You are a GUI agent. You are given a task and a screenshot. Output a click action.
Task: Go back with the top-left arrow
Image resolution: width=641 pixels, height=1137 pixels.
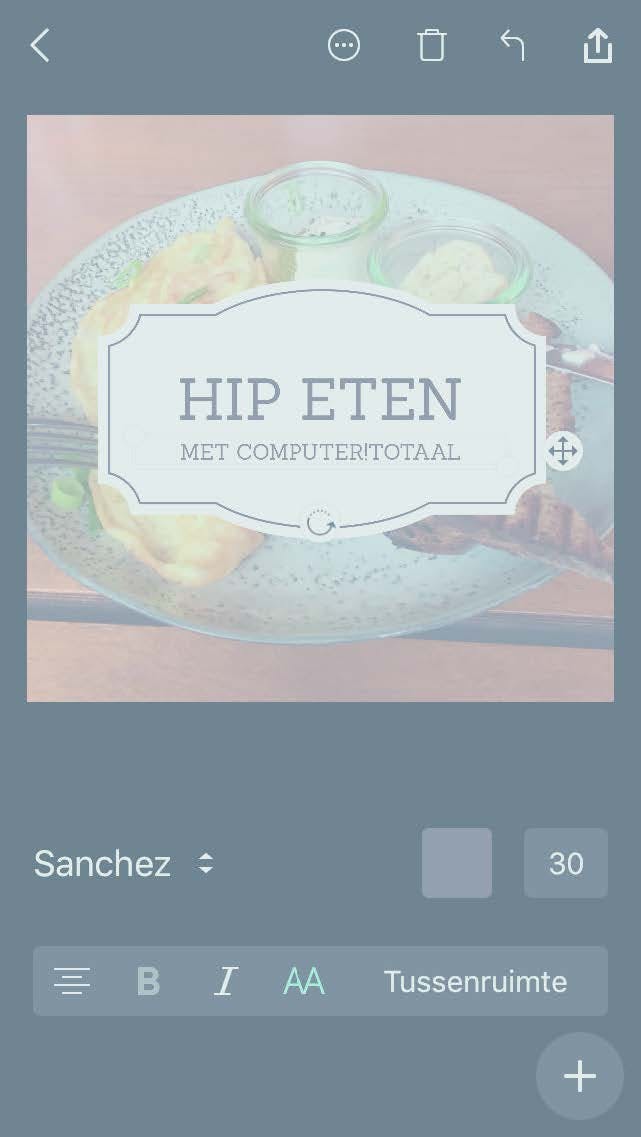(x=40, y=46)
